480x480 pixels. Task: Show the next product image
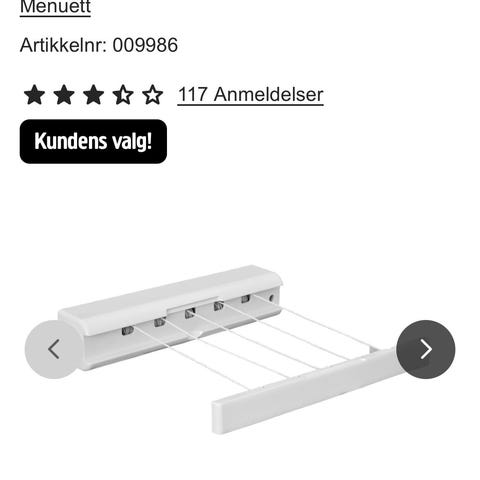tap(426, 349)
